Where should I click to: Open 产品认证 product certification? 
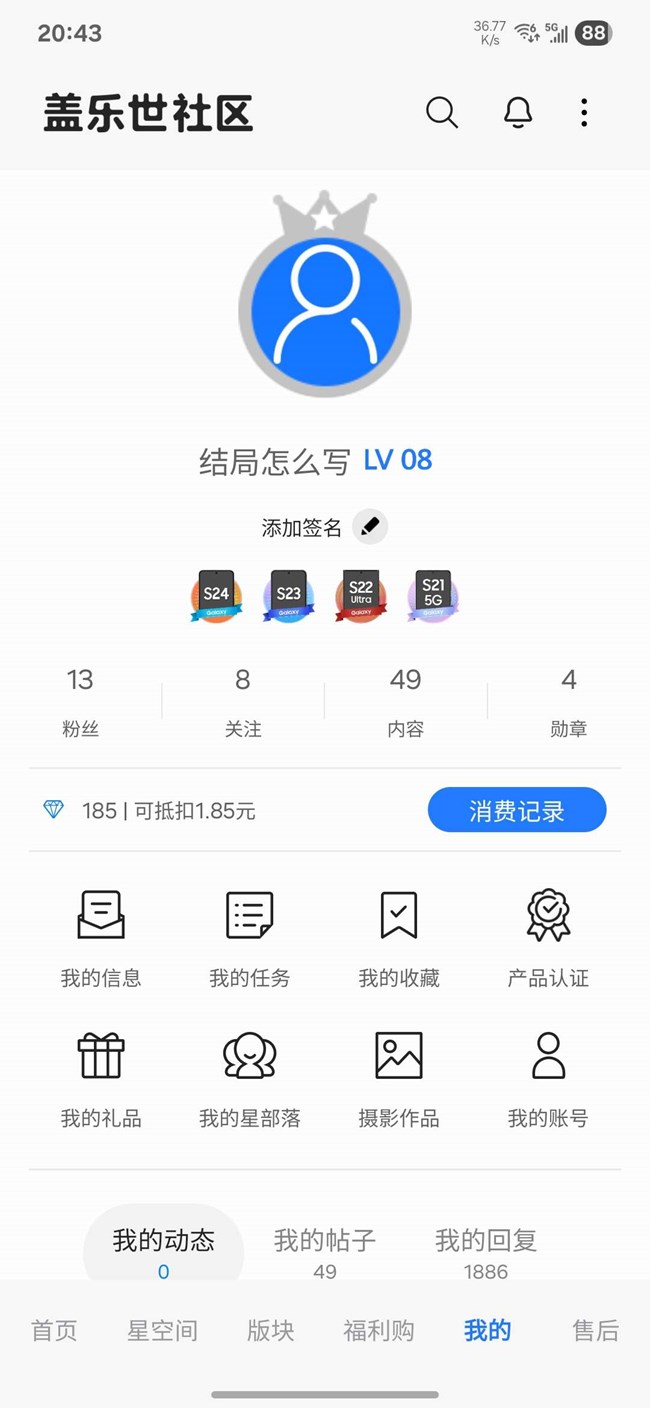click(548, 937)
